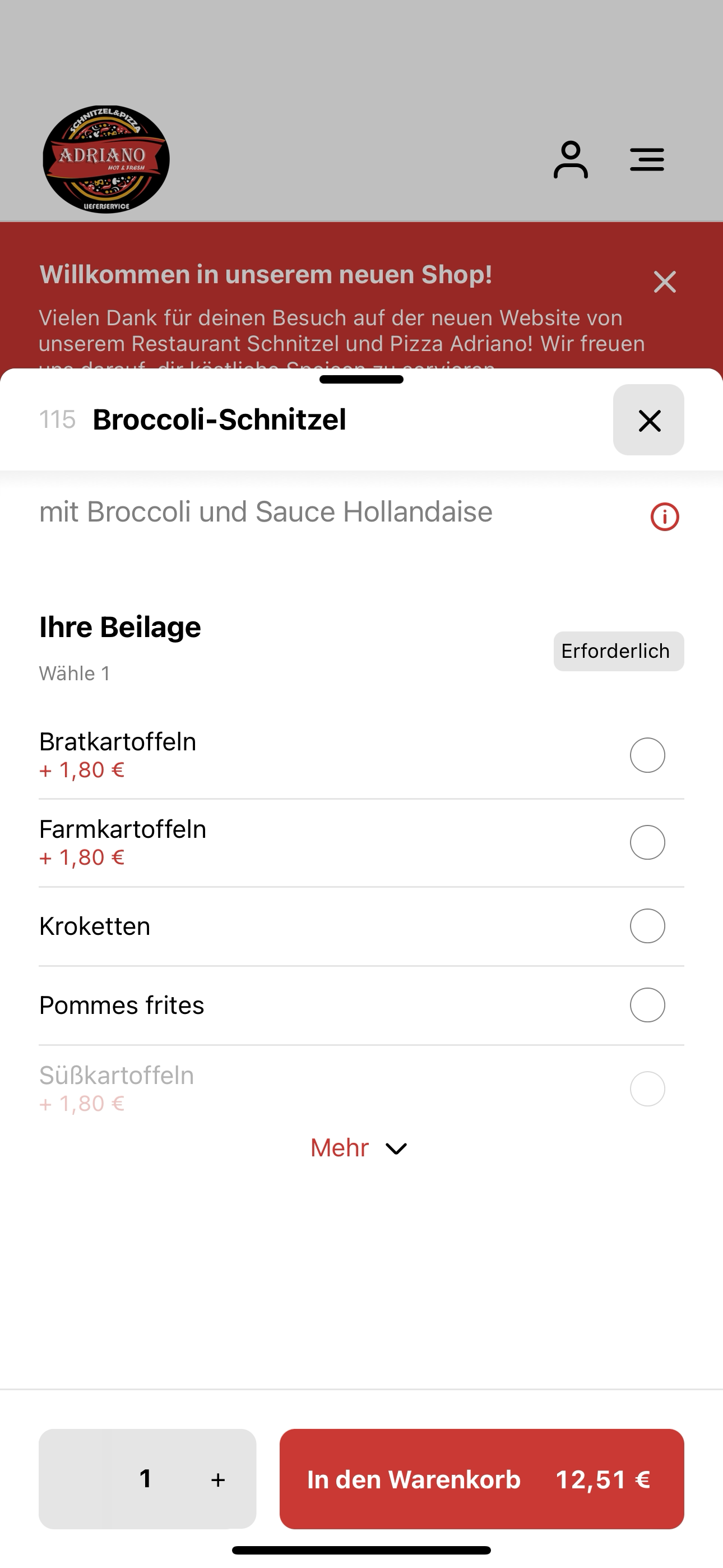The height and width of the screenshot is (1568, 723).
Task: Open the user account icon
Action: tap(570, 159)
